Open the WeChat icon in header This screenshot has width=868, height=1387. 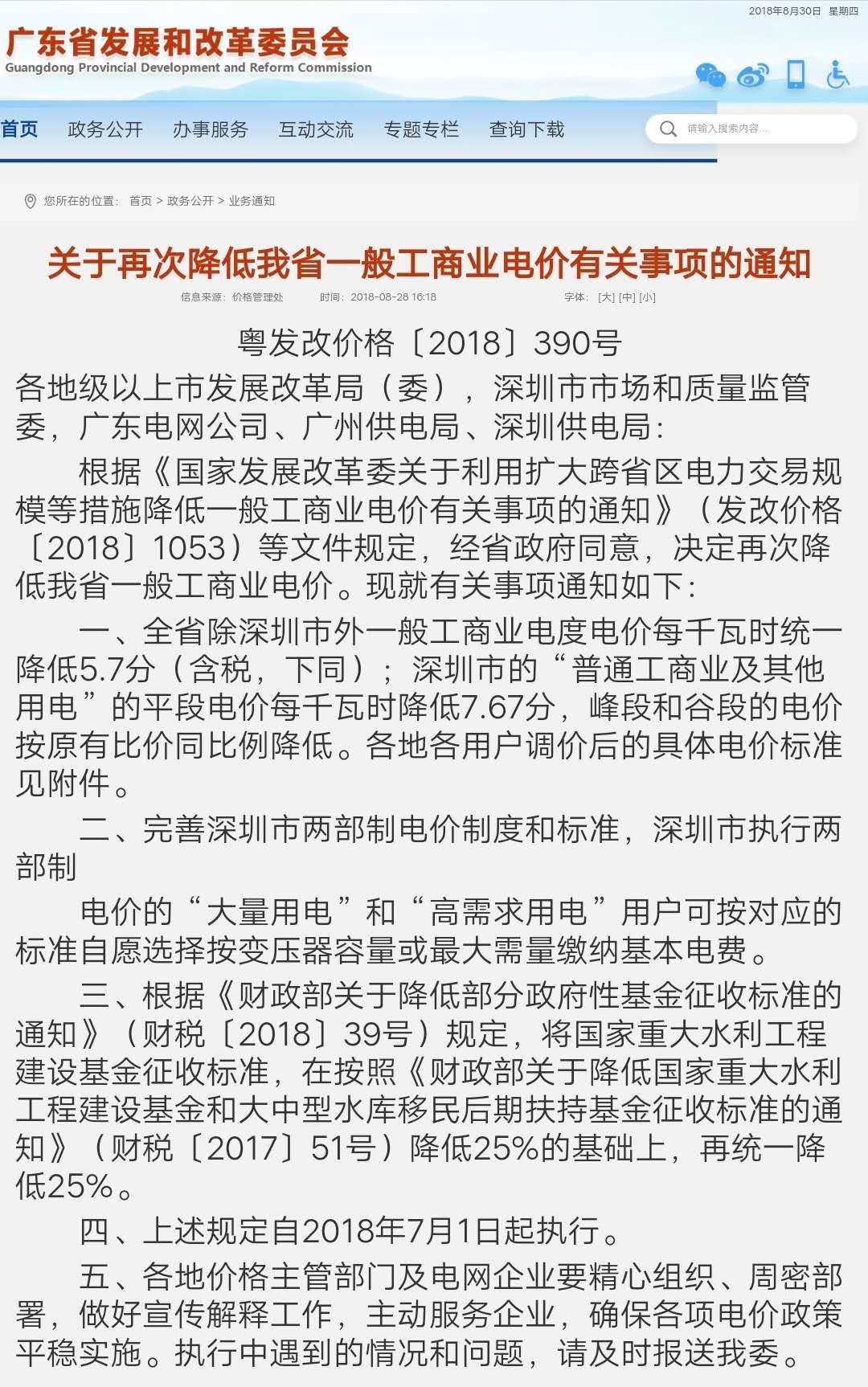(710, 76)
